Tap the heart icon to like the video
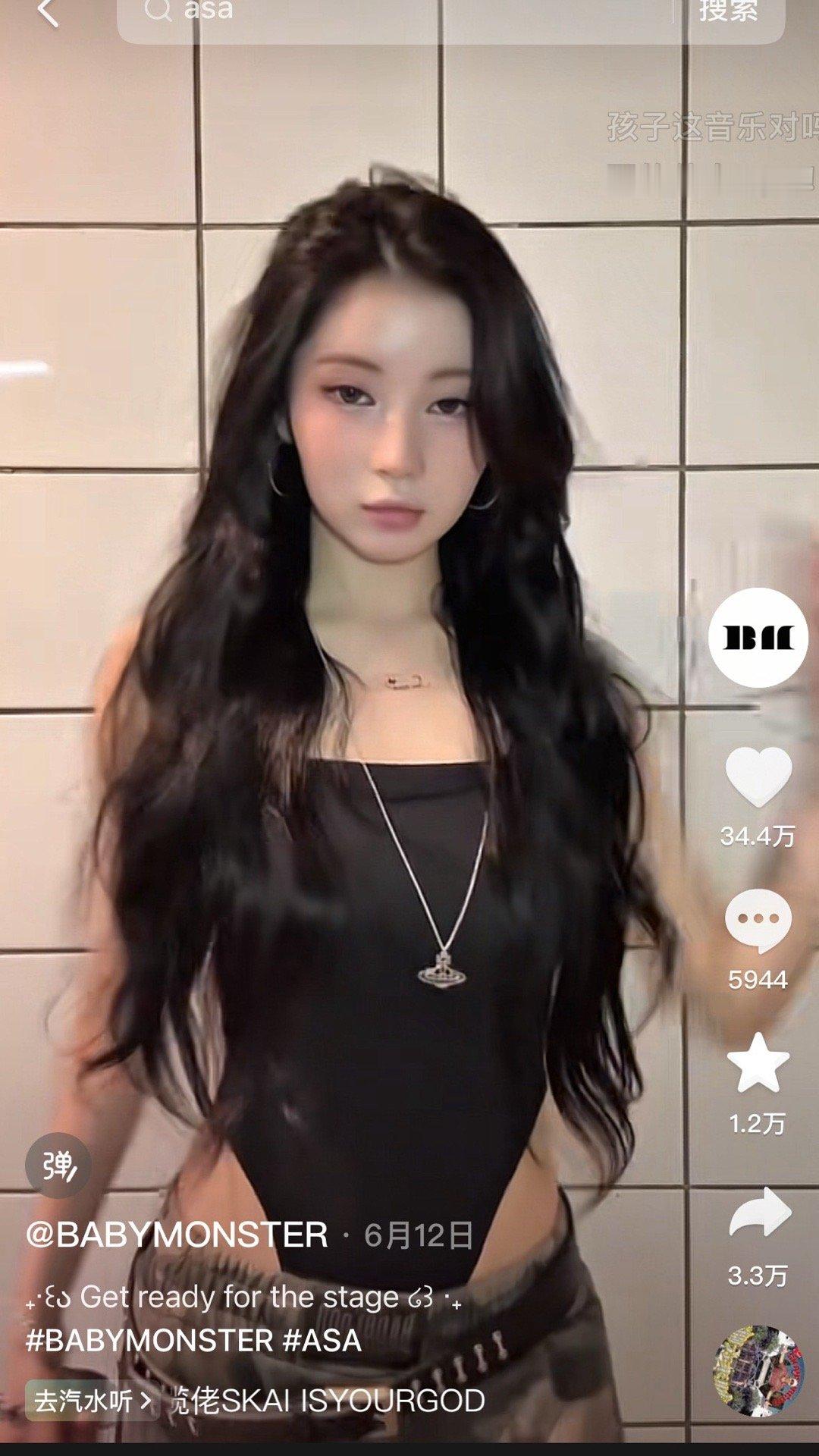This screenshot has width=819, height=1456. (757, 775)
